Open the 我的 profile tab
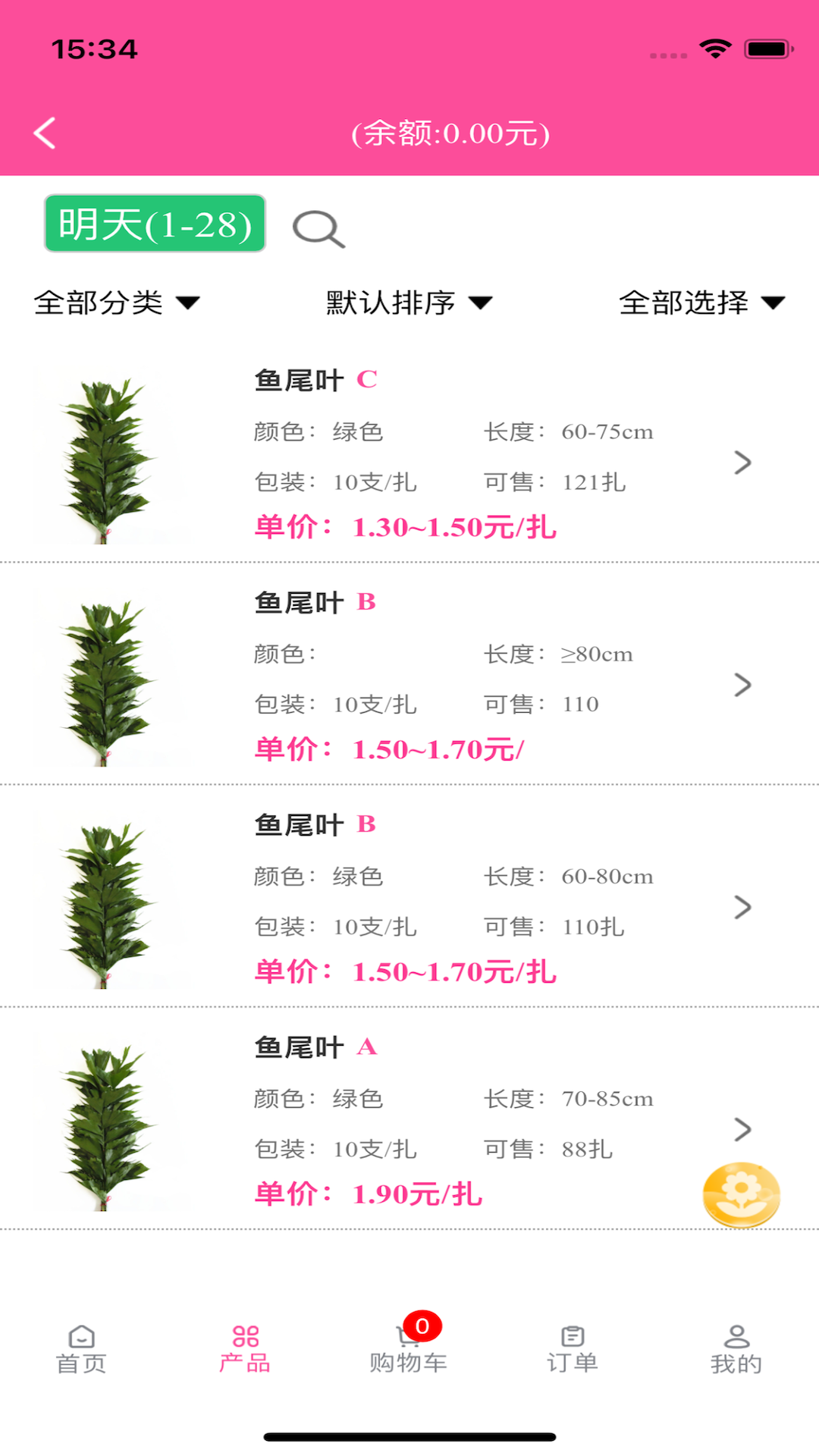 (736, 1350)
